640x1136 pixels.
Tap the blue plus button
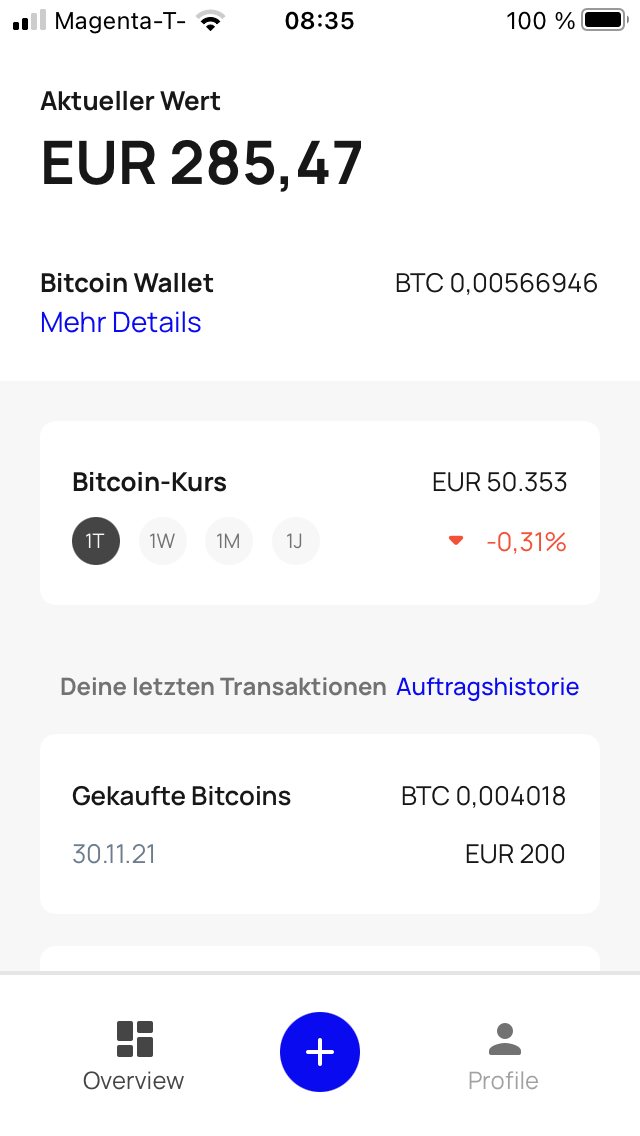click(320, 1052)
